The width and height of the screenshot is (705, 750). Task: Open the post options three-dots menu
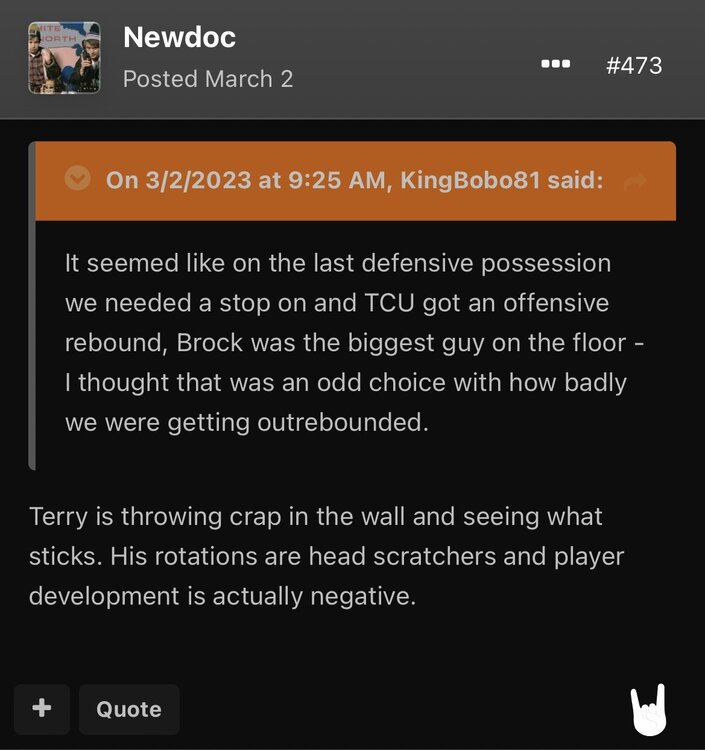click(x=555, y=64)
